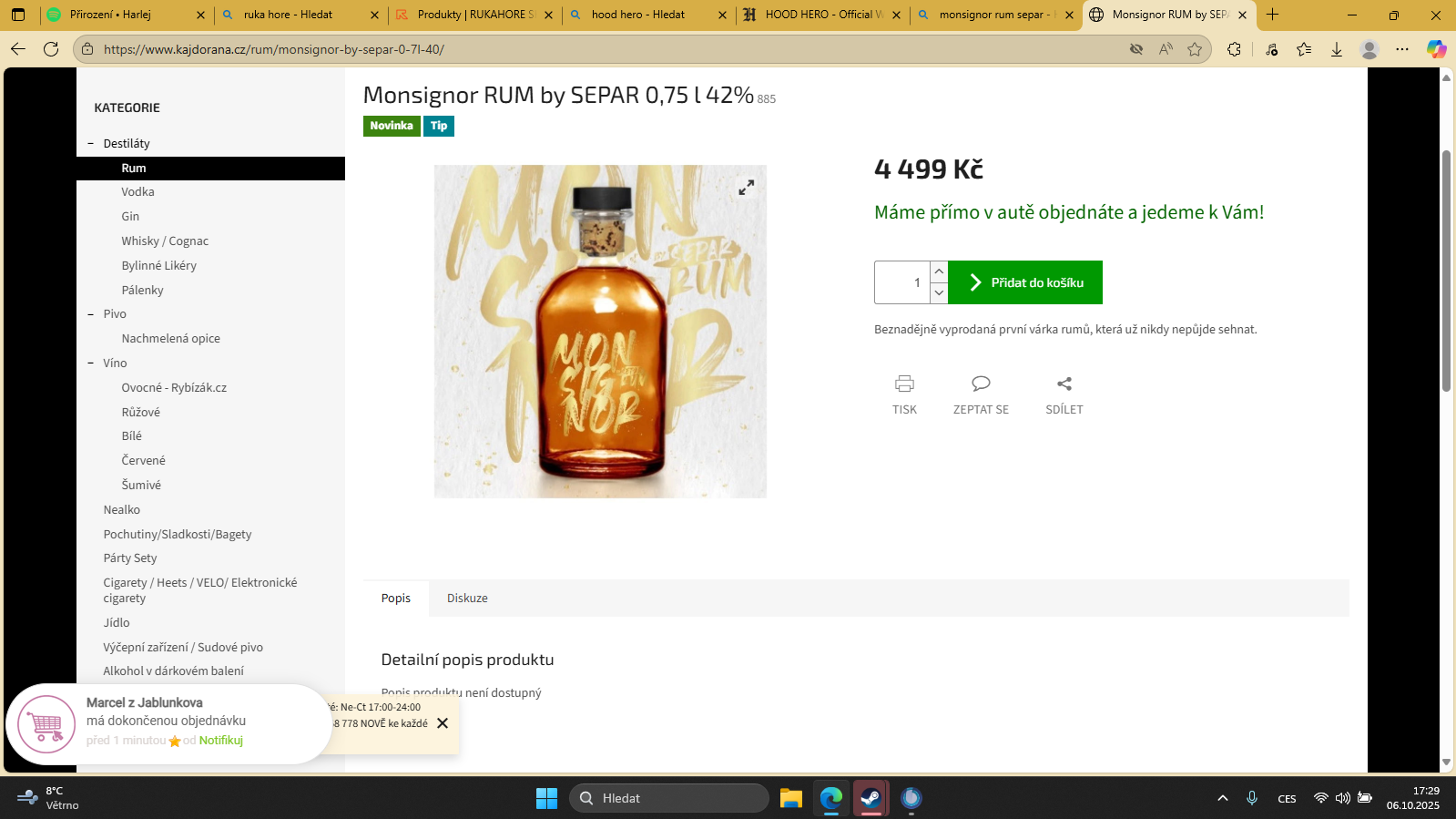Go back to the previous page
This screenshot has height=819, width=1456.
(18, 49)
